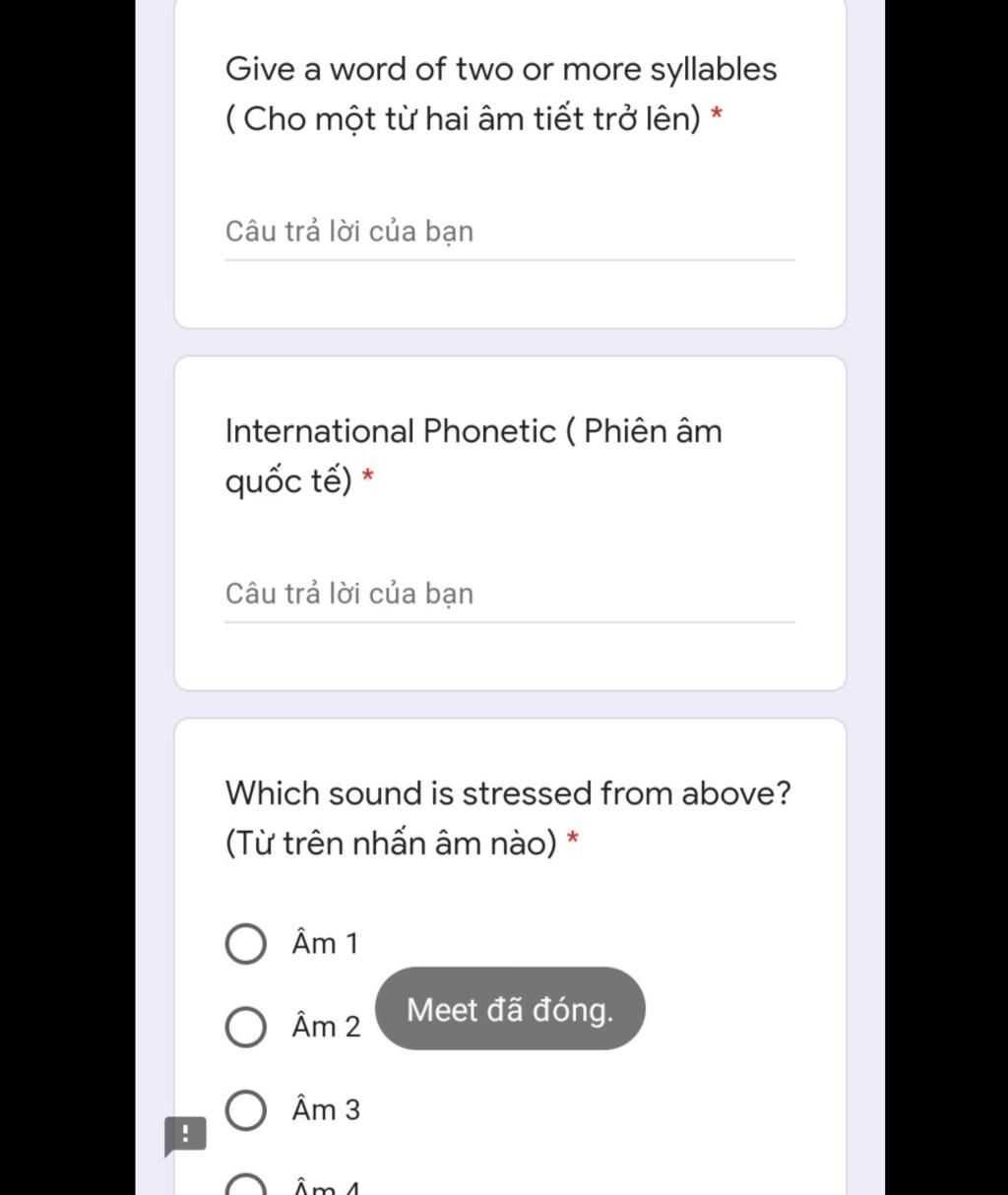The image size is (1008, 1195).
Task: Tap the International Phonetic answer field
Action: (509, 595)
